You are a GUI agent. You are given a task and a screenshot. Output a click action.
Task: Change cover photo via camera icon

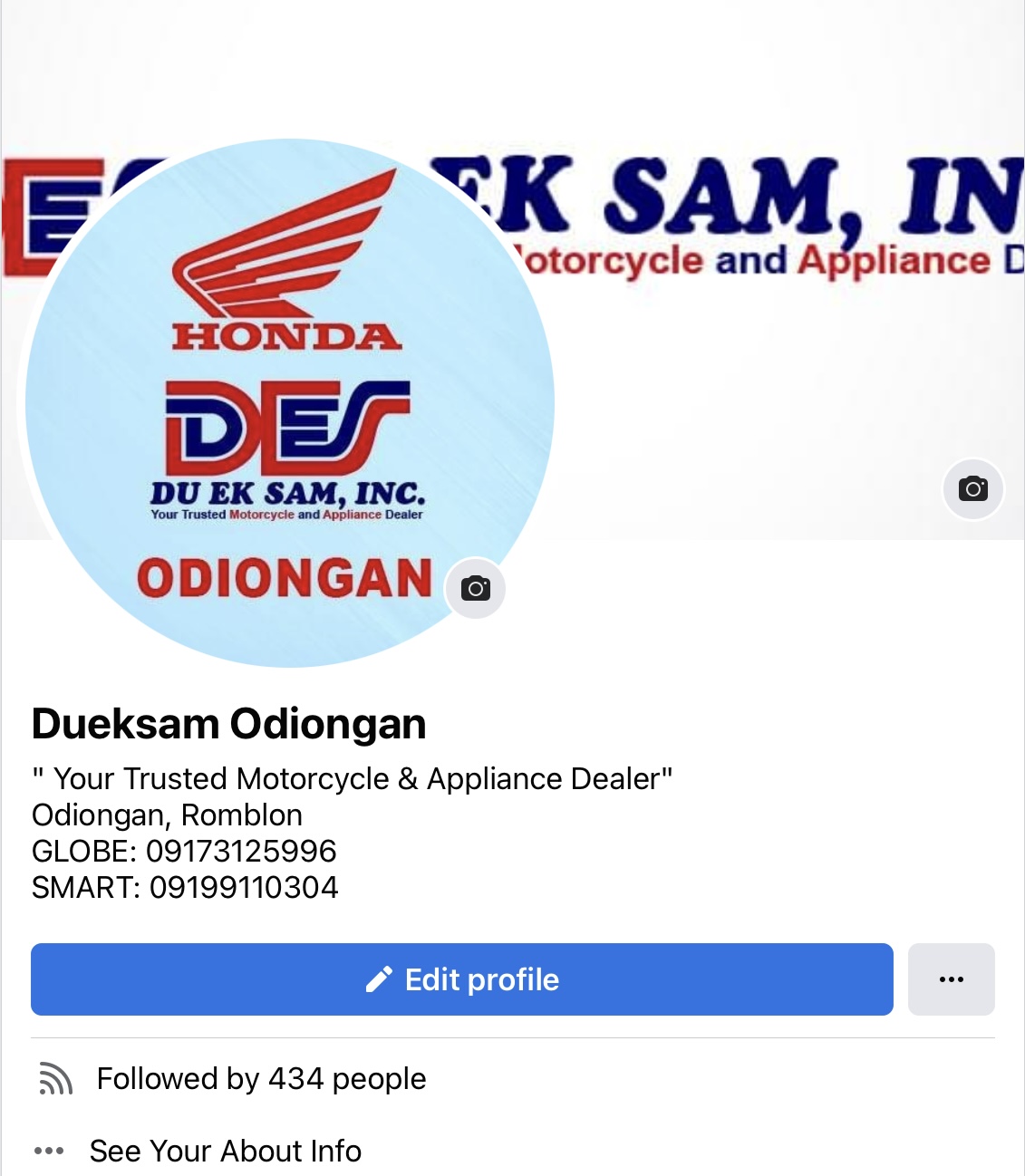point(973,489)
